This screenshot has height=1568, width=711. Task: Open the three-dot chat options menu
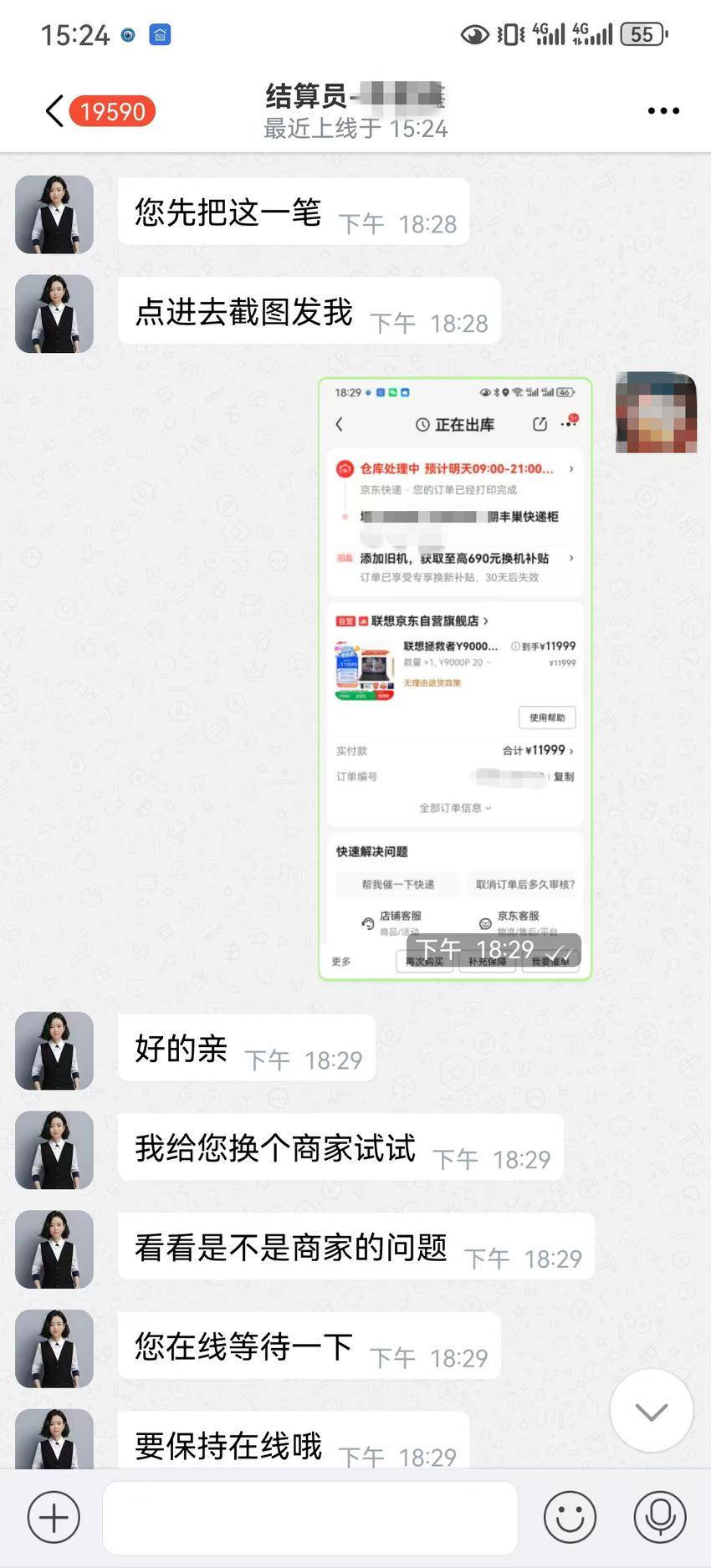pos(663,110)
